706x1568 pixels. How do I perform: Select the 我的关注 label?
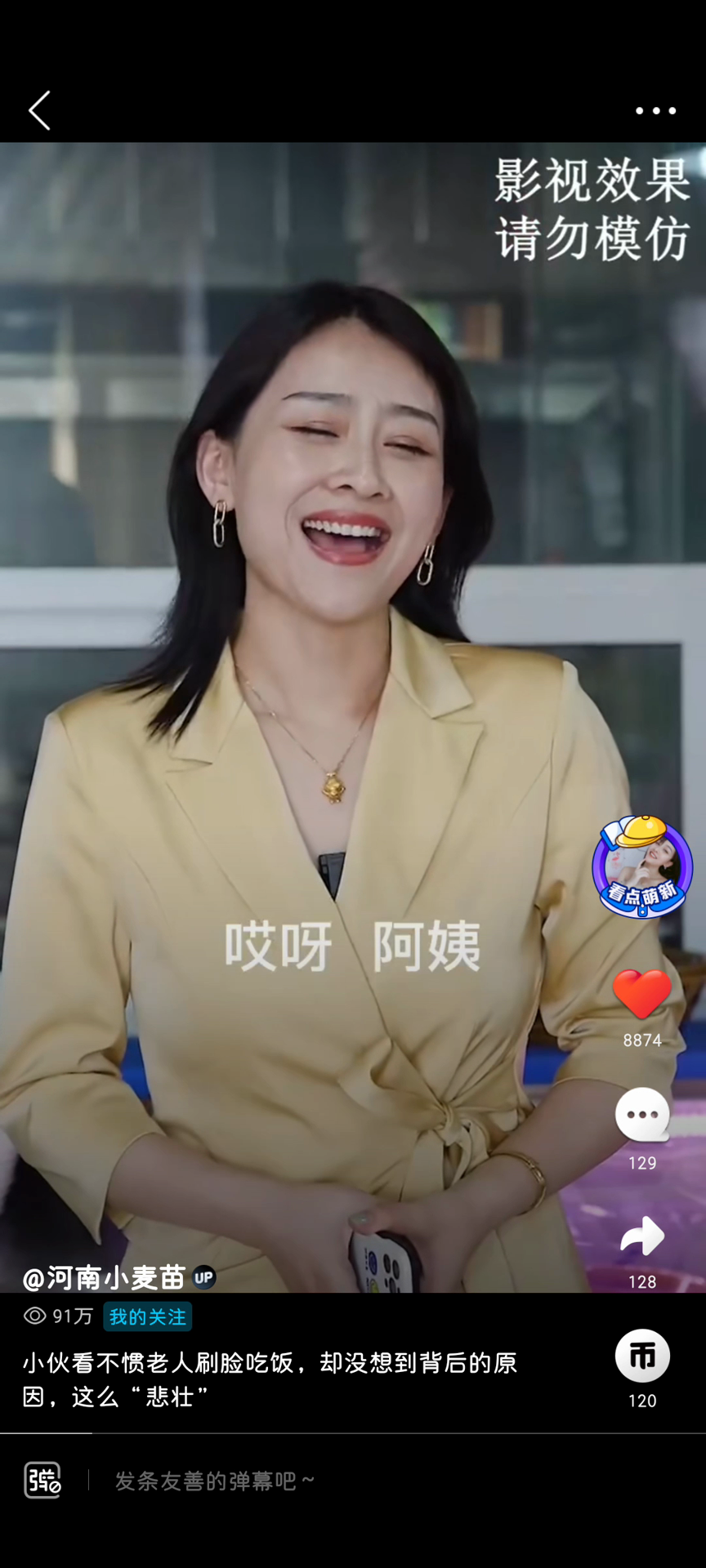point(147,1317)
